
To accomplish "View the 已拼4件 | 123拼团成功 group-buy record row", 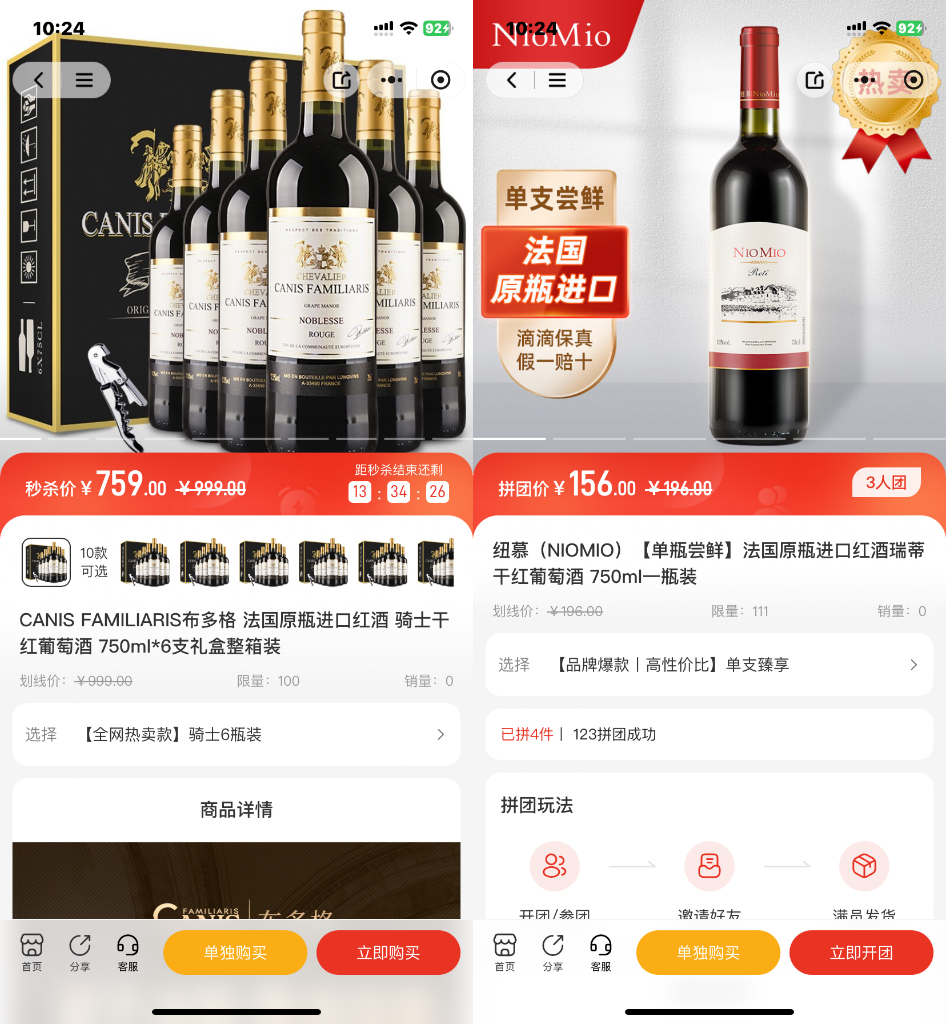I will [x=709, y=735].
